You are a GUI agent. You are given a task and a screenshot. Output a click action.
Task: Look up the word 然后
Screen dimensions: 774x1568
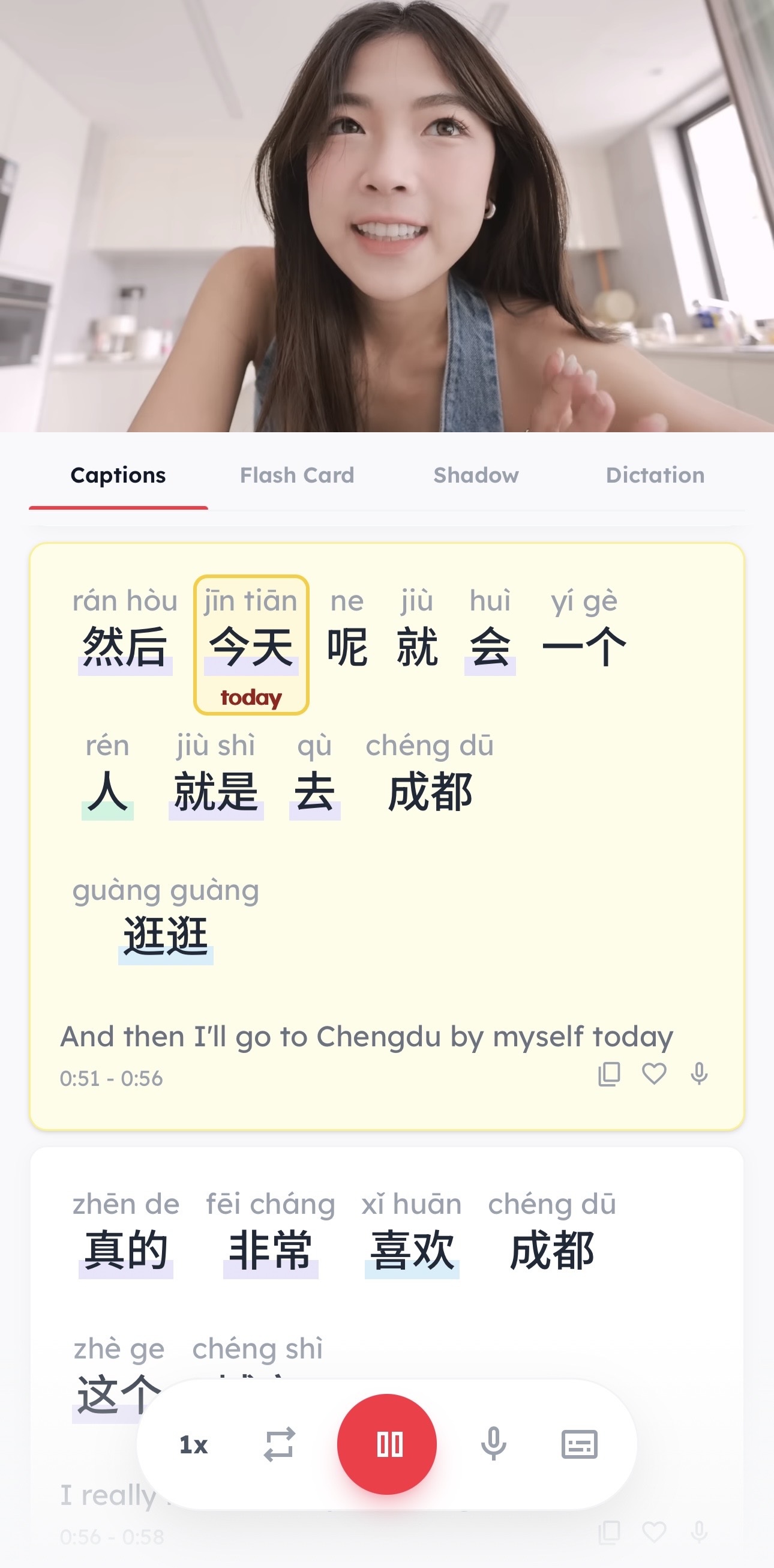pyautogui.click(x=125, y=647)
